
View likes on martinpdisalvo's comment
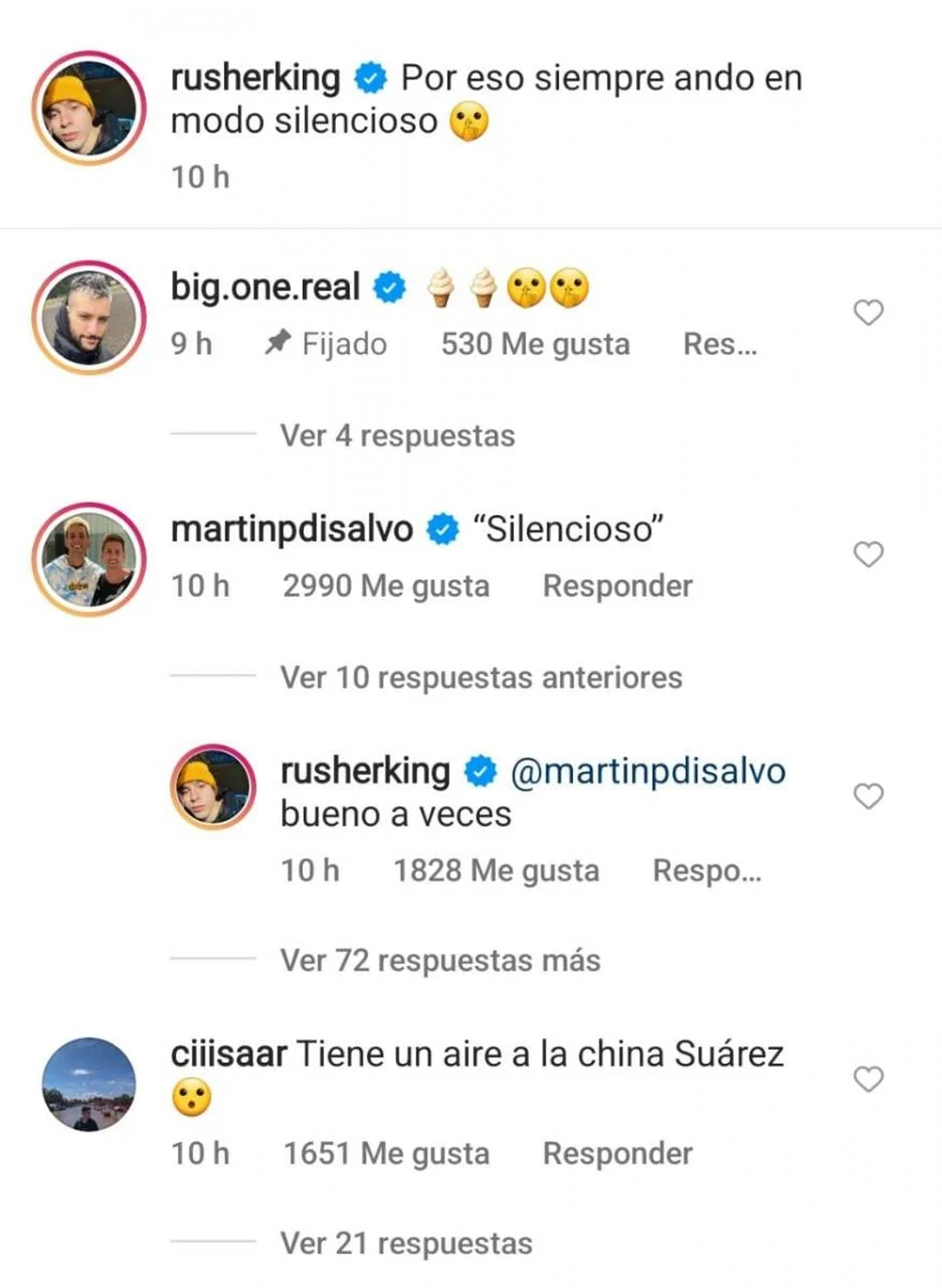(x=385, y=587)
